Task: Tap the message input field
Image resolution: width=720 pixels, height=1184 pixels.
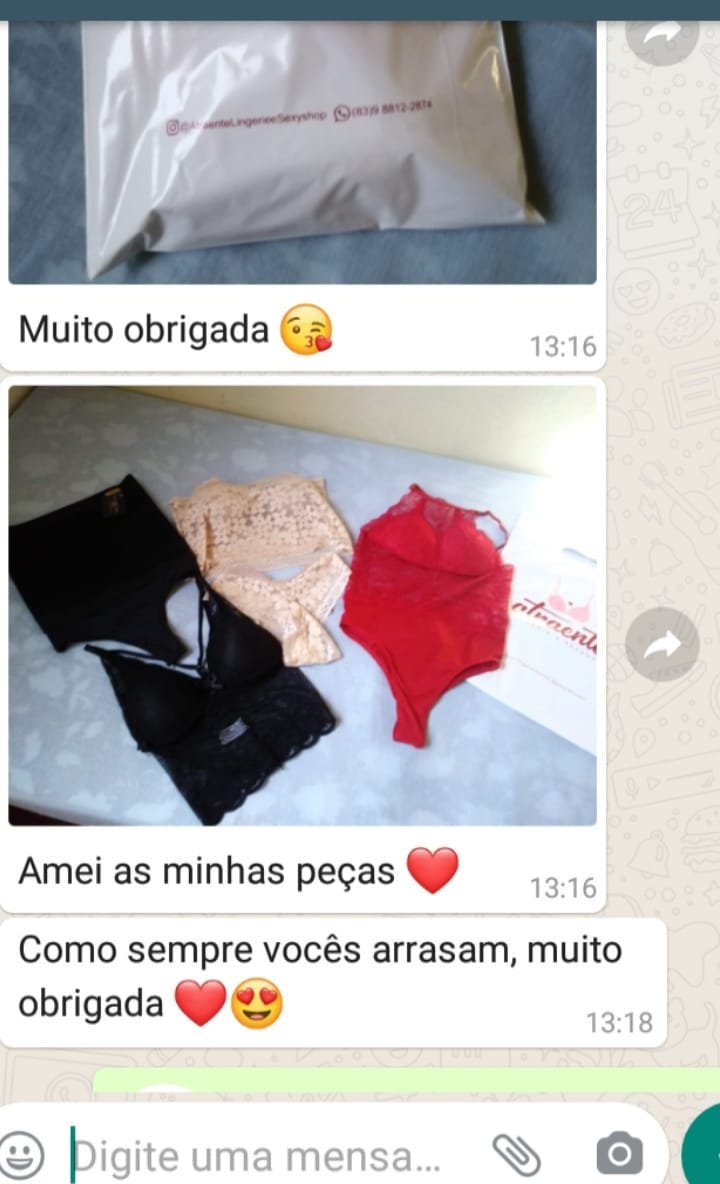Action: 260,1157
